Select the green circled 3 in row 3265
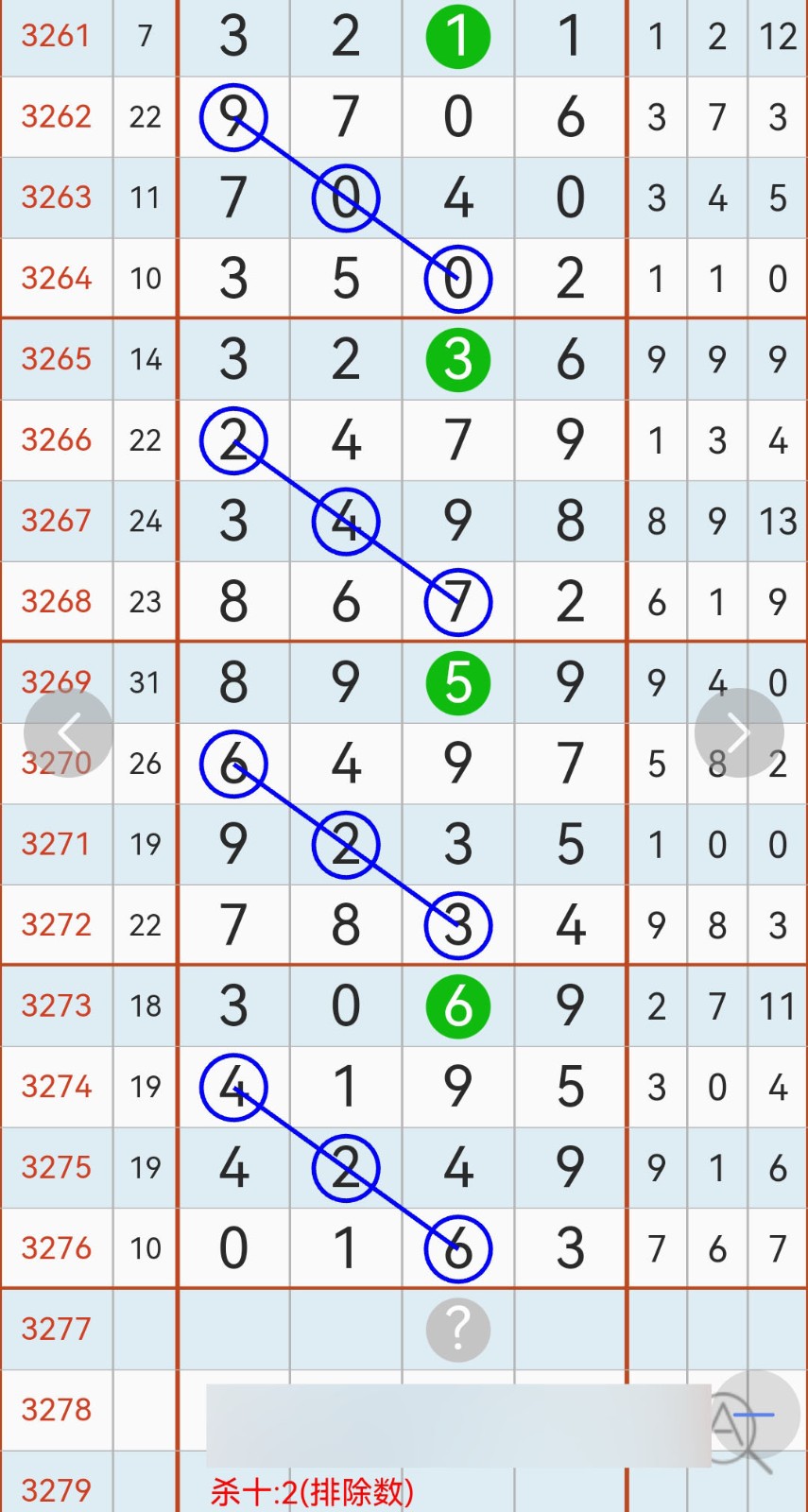 tap(457, 360)
